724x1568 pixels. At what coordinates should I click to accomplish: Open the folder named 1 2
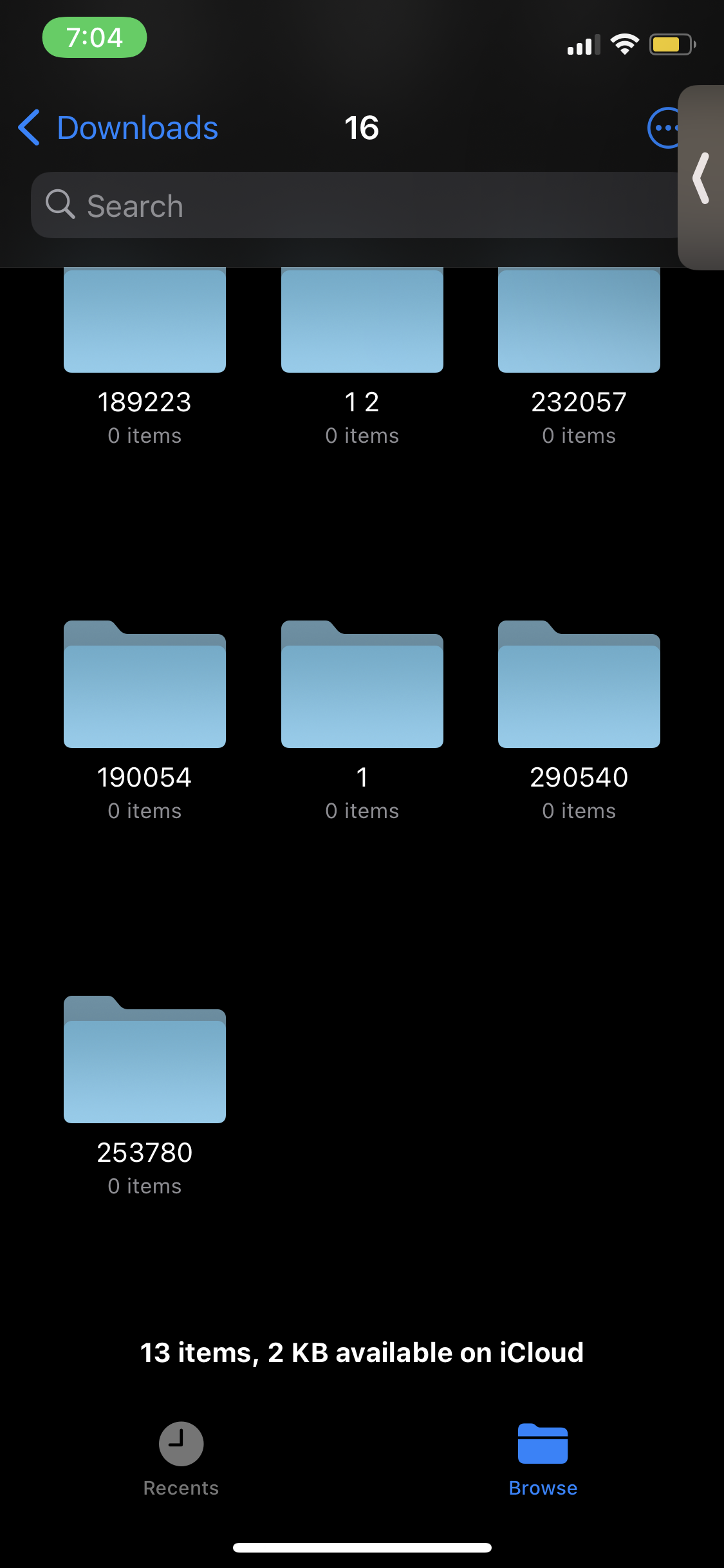click(x=362, y=322)
